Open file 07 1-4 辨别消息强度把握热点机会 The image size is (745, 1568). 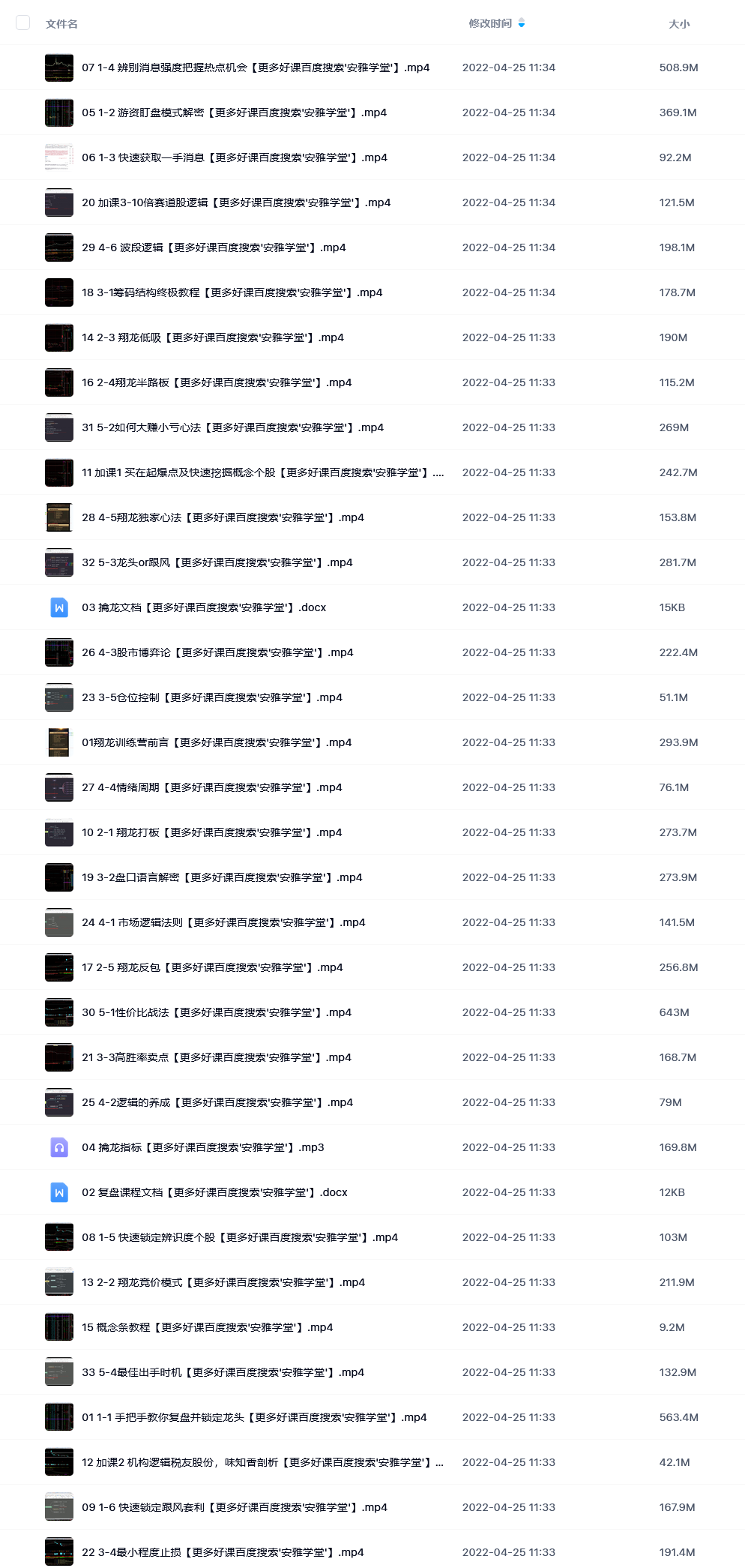(256, 67)
